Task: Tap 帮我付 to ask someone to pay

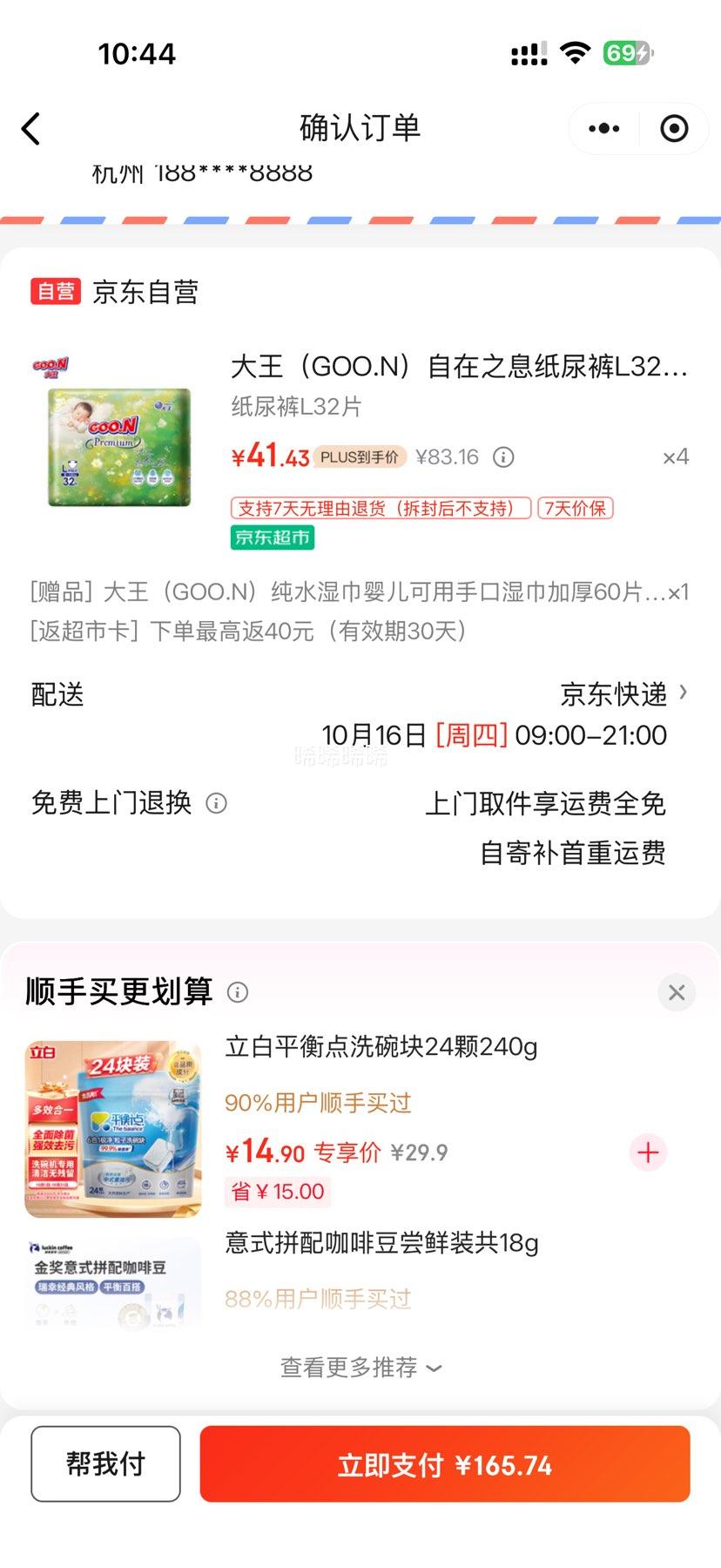Action: [105, 1464]
